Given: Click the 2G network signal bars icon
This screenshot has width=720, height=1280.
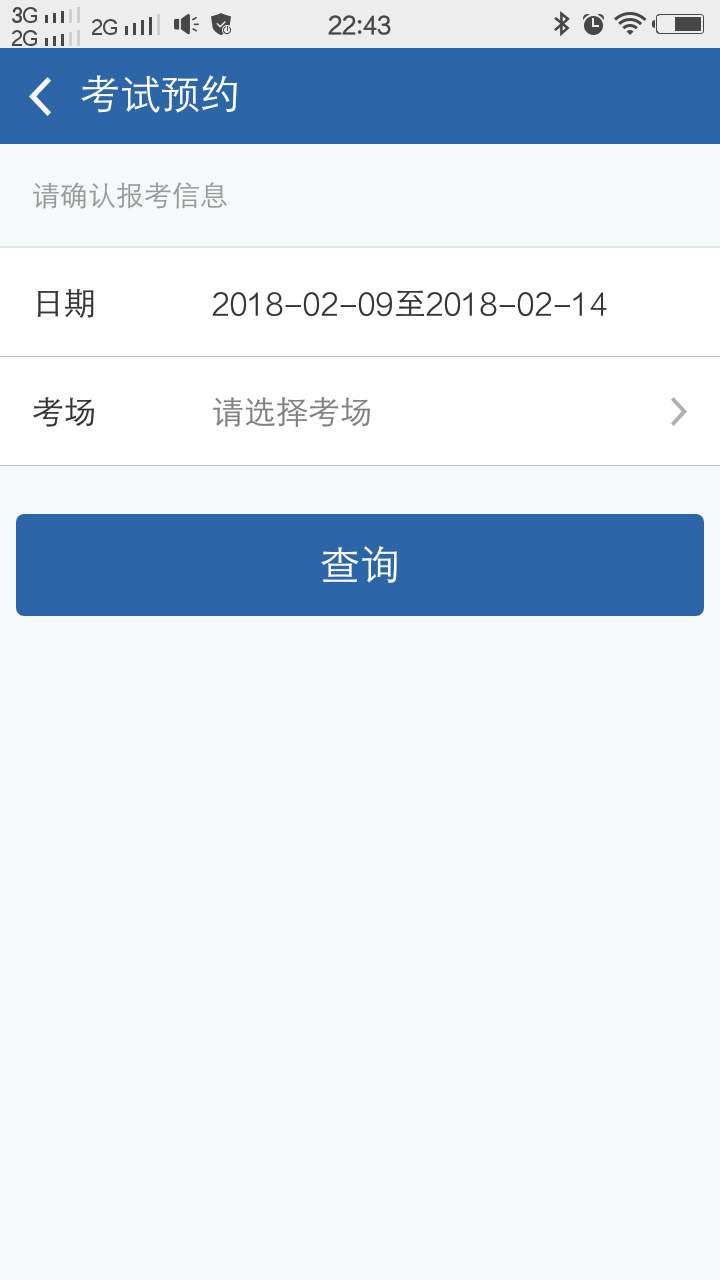Looking at the screenshot, I should [125, 25].
